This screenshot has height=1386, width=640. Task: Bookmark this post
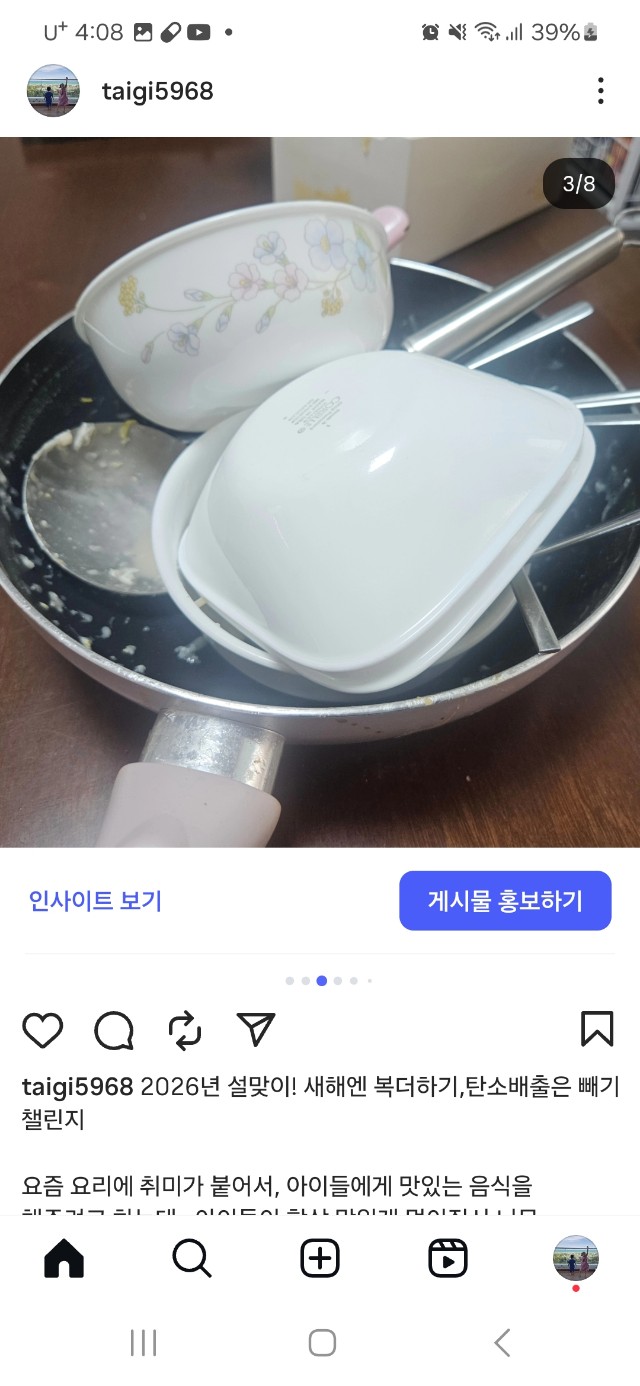597,1029
